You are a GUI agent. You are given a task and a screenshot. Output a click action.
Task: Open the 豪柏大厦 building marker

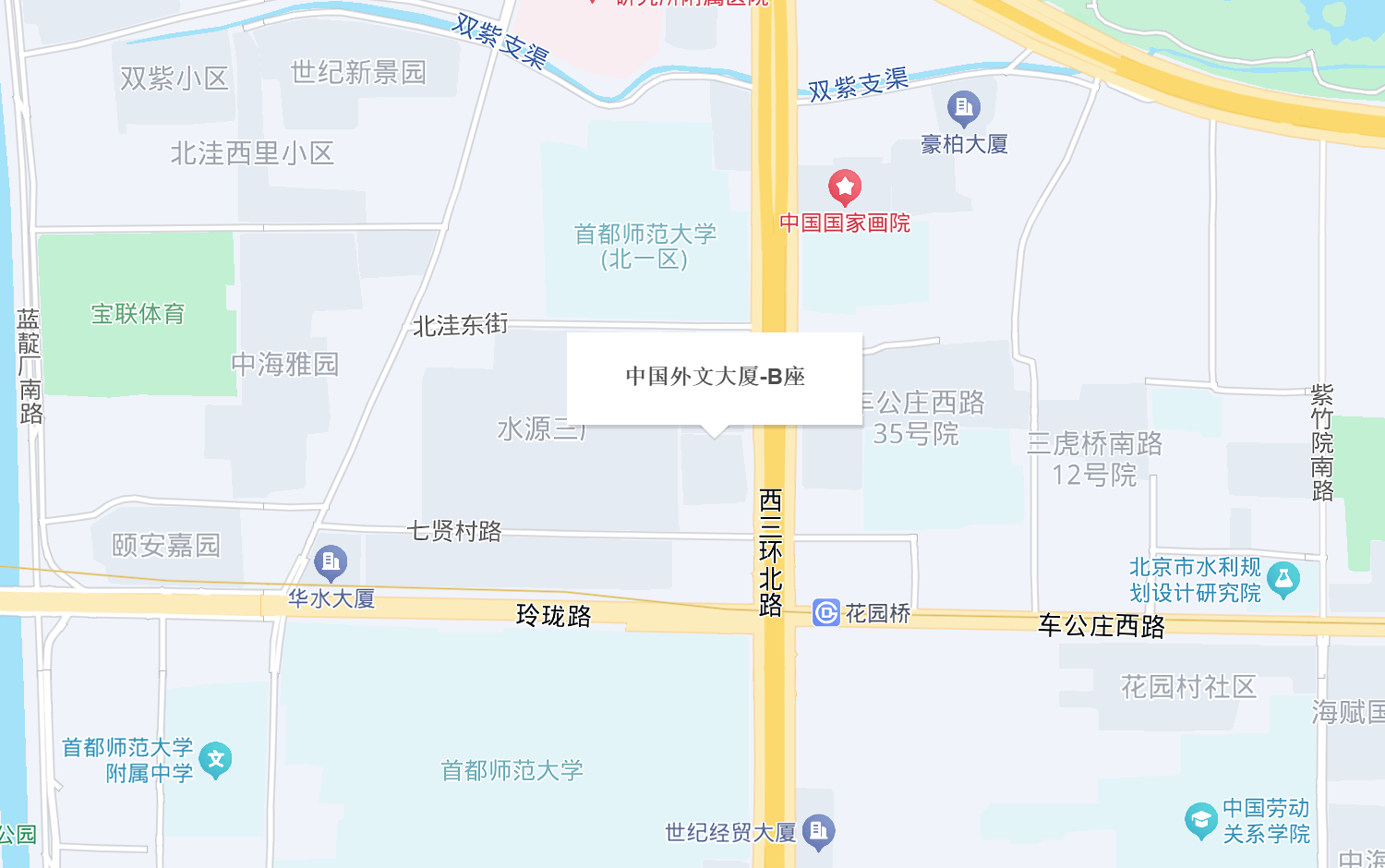coord(963,109)
